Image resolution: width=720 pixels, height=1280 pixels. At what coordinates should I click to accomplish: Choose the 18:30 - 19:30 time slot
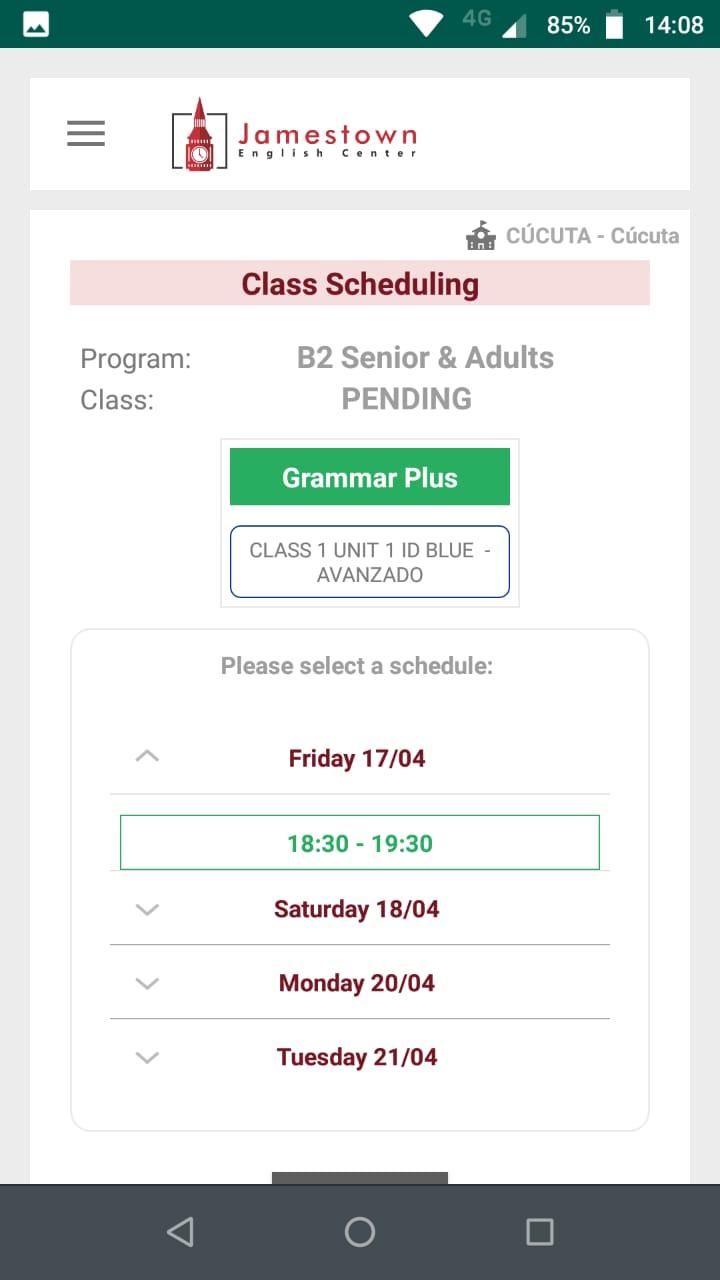360,843
